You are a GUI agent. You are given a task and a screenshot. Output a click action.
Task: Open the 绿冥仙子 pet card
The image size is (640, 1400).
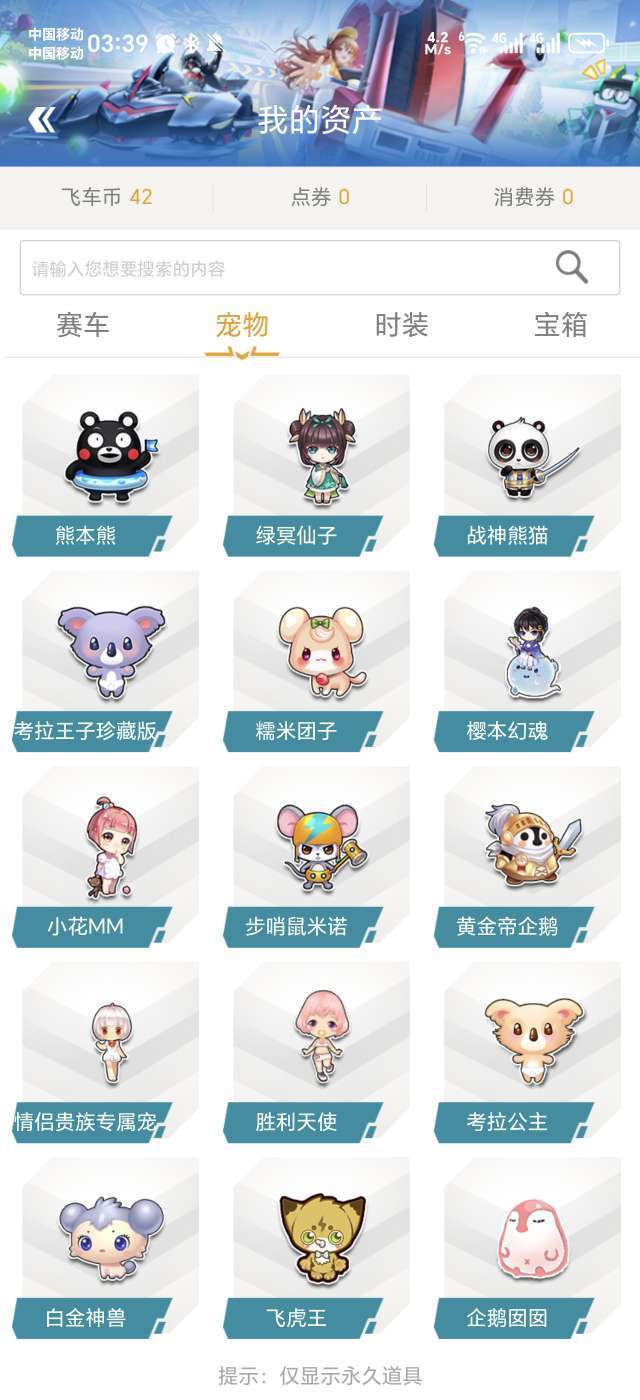pos(320,465)
